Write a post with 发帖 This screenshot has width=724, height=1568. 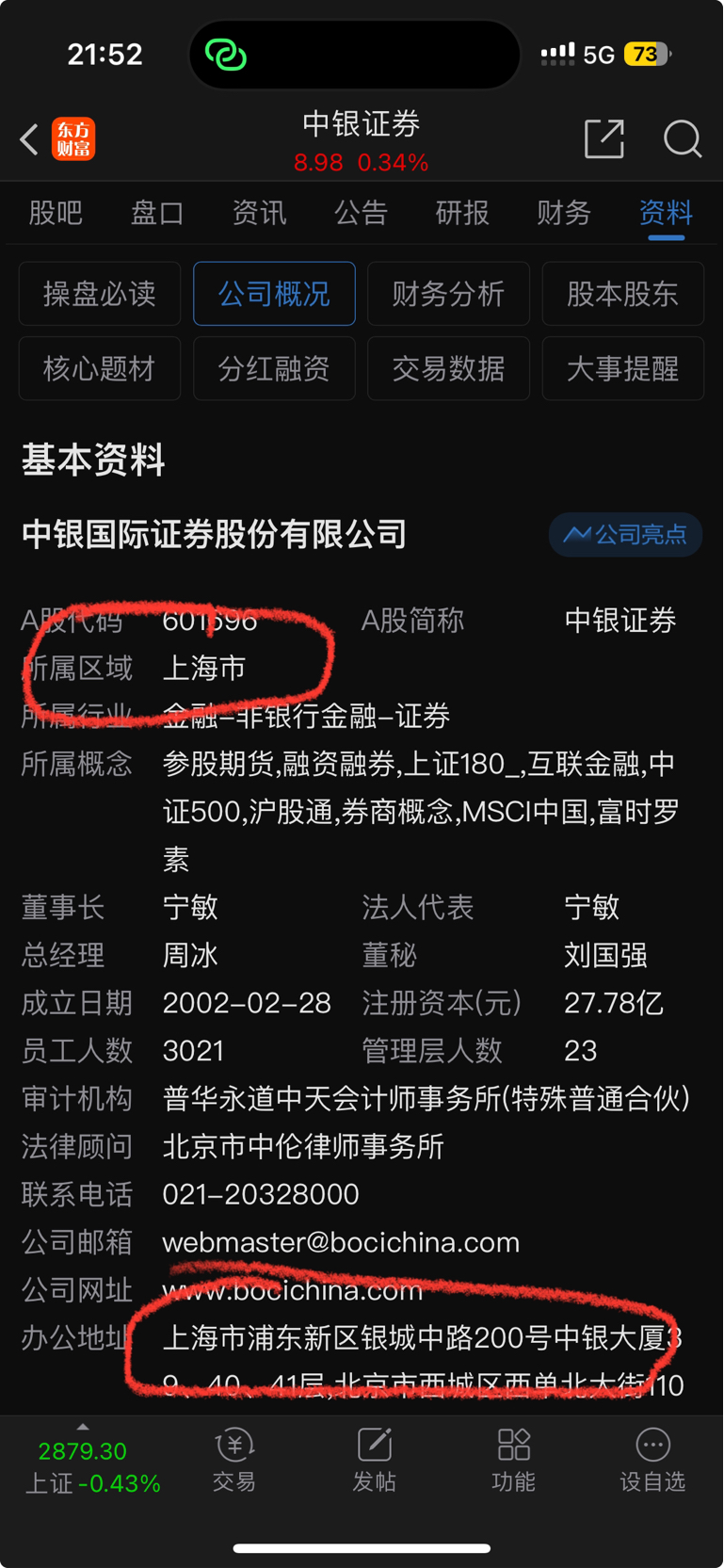pos(374,1460)
